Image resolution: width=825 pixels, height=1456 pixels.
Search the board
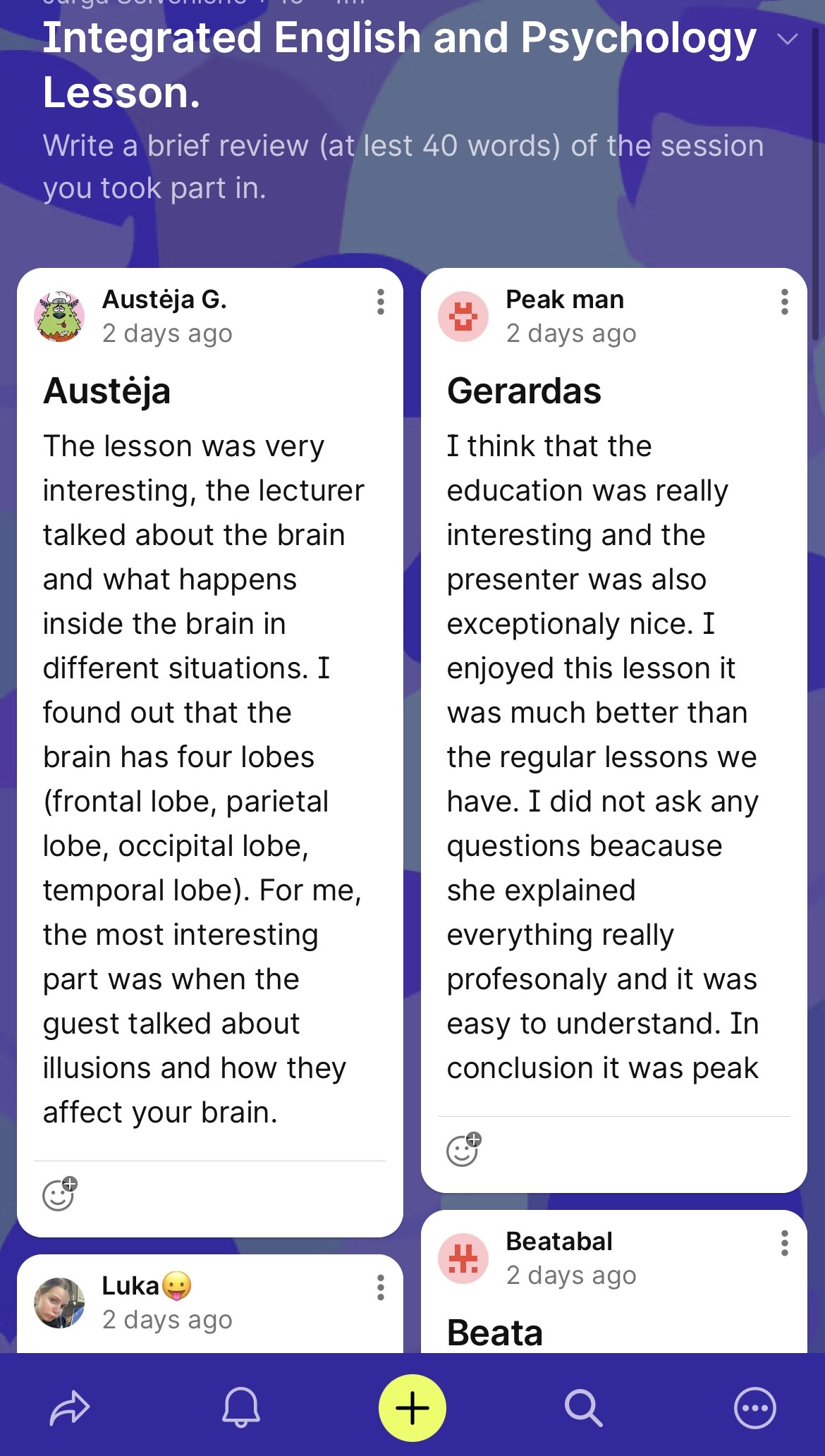point(584,1408)
